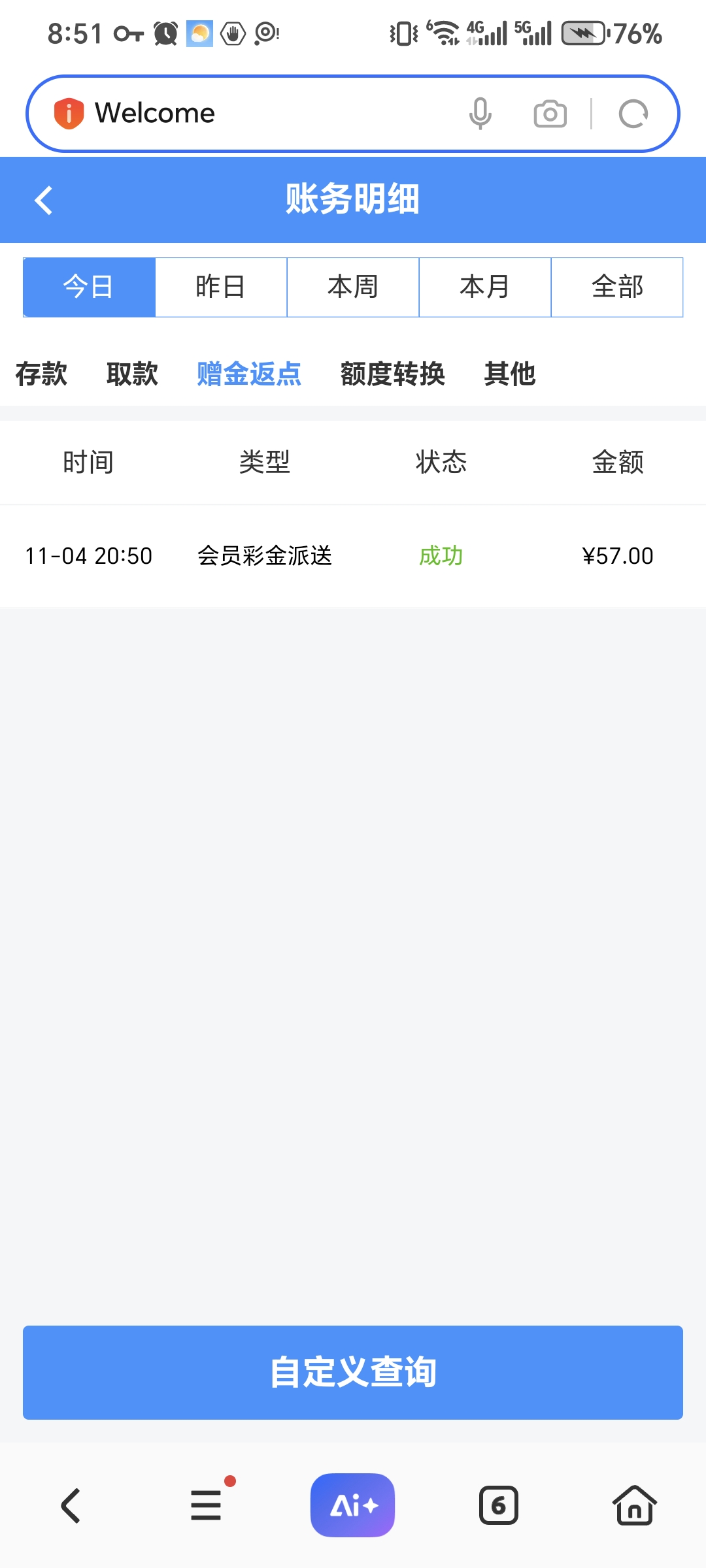The height and width of the screenshot is (1568, 706).
Task: Switch to 昨日 date filter
Action: coord(221,287)
